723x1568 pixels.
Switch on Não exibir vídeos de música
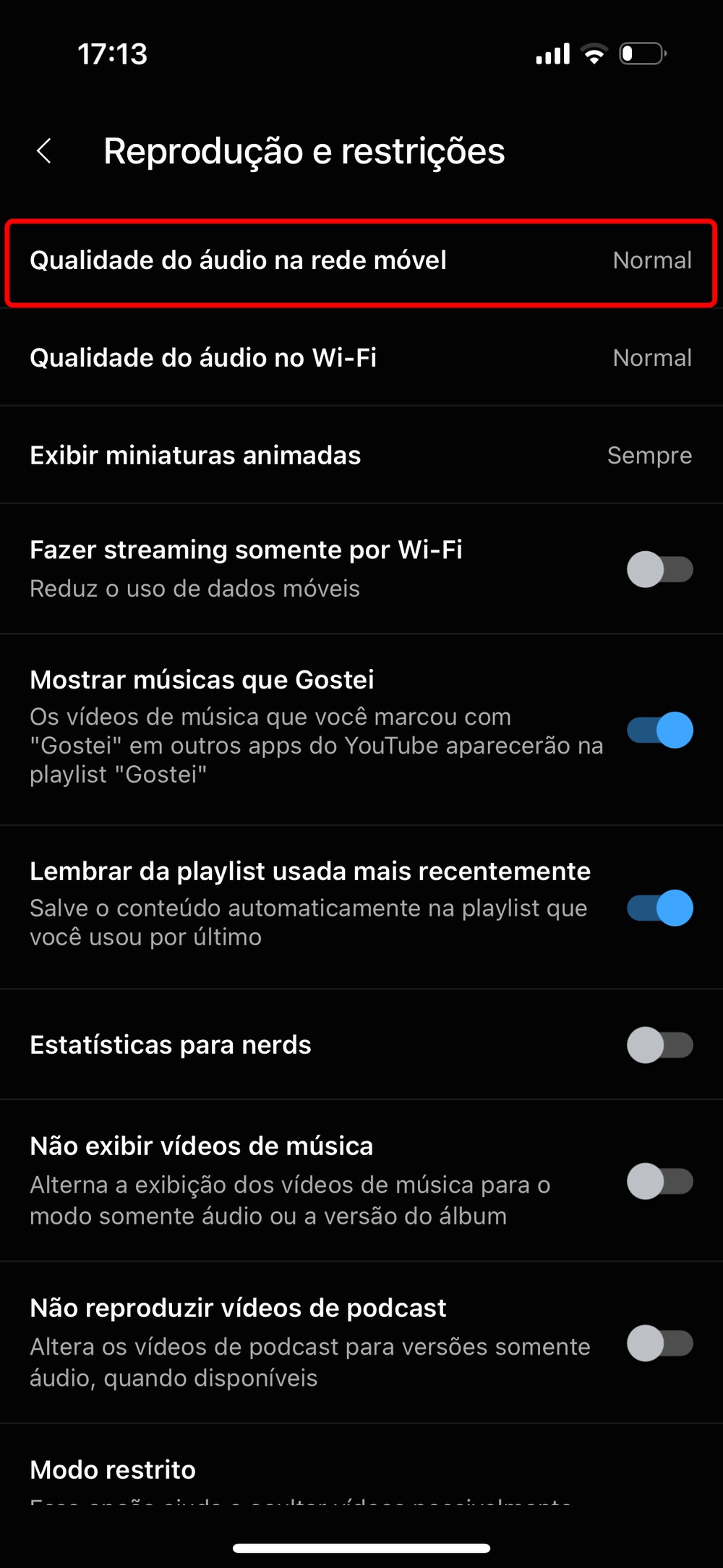(659, 1181)
